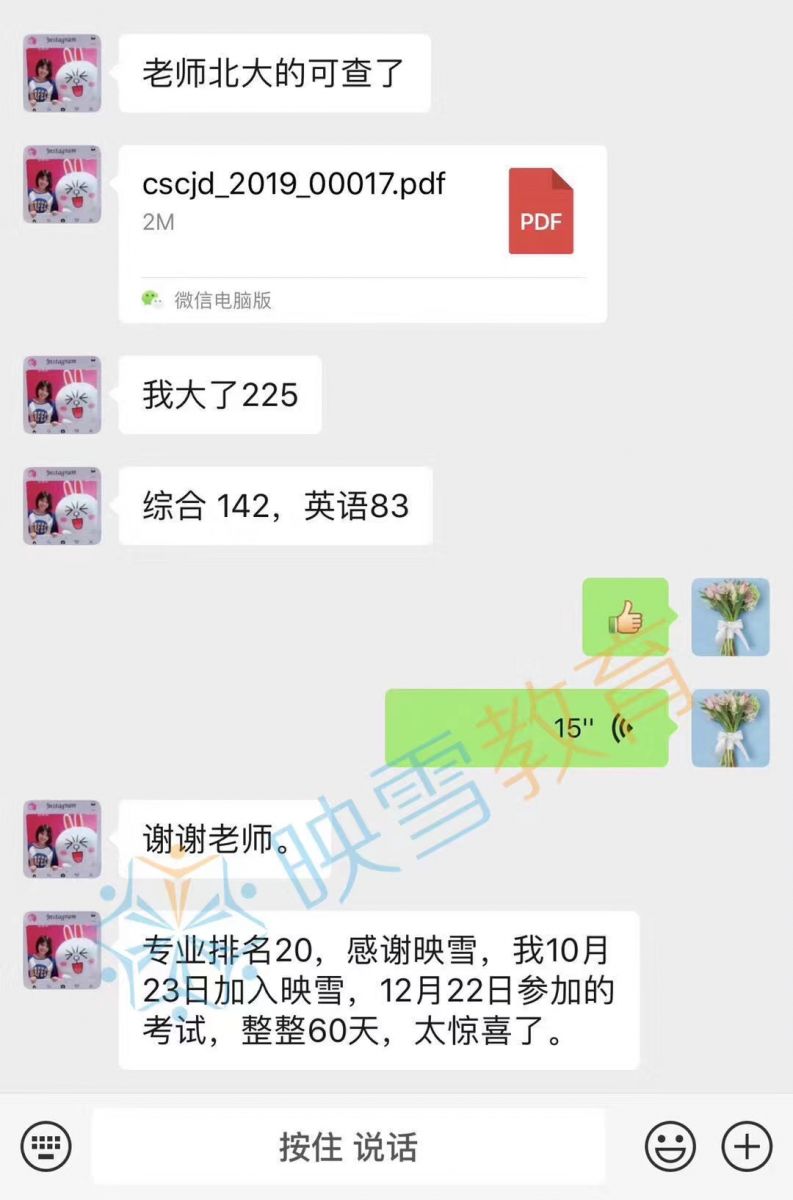Switch to keyboard text input
Viewport: 793px width, 1200px height.
(x=46, y=1146)
